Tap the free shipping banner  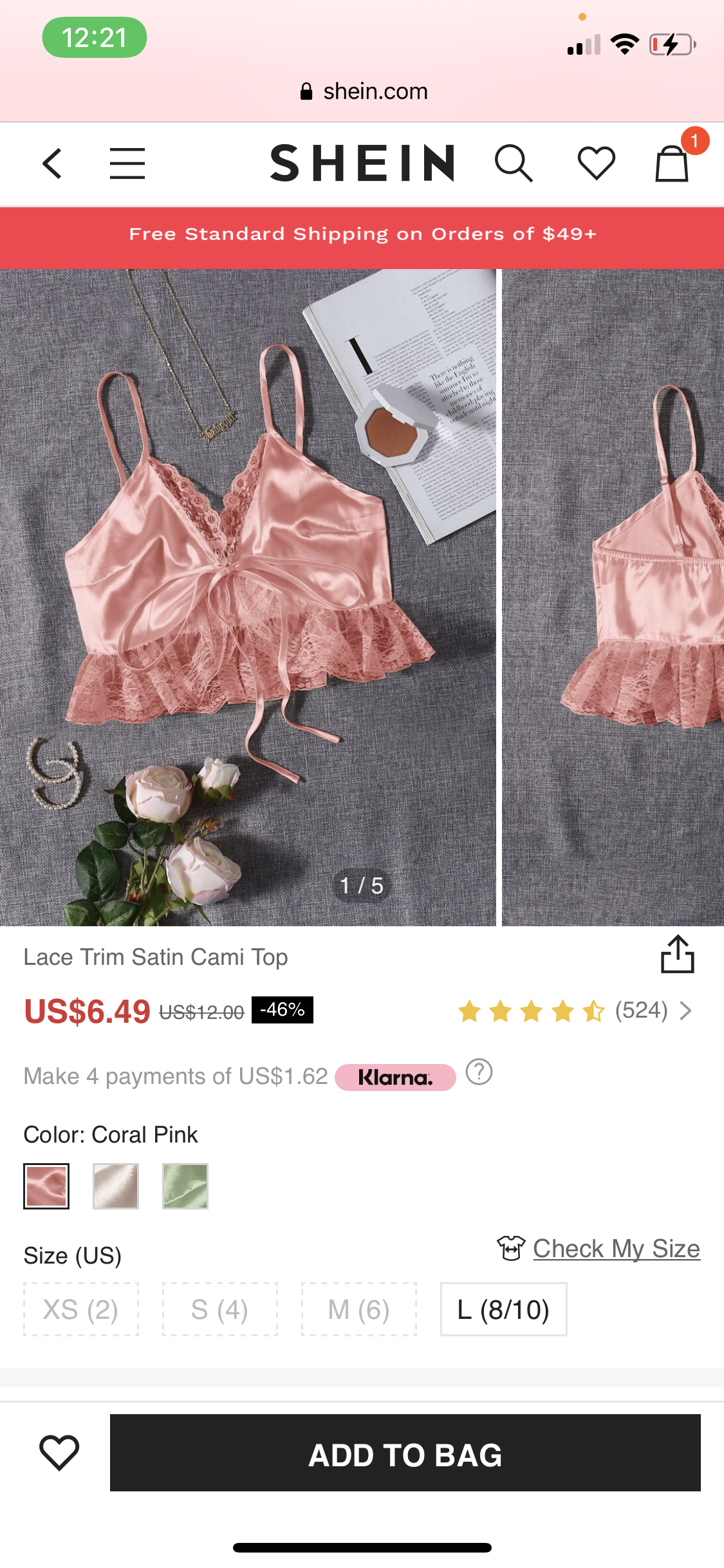point(362,236)
